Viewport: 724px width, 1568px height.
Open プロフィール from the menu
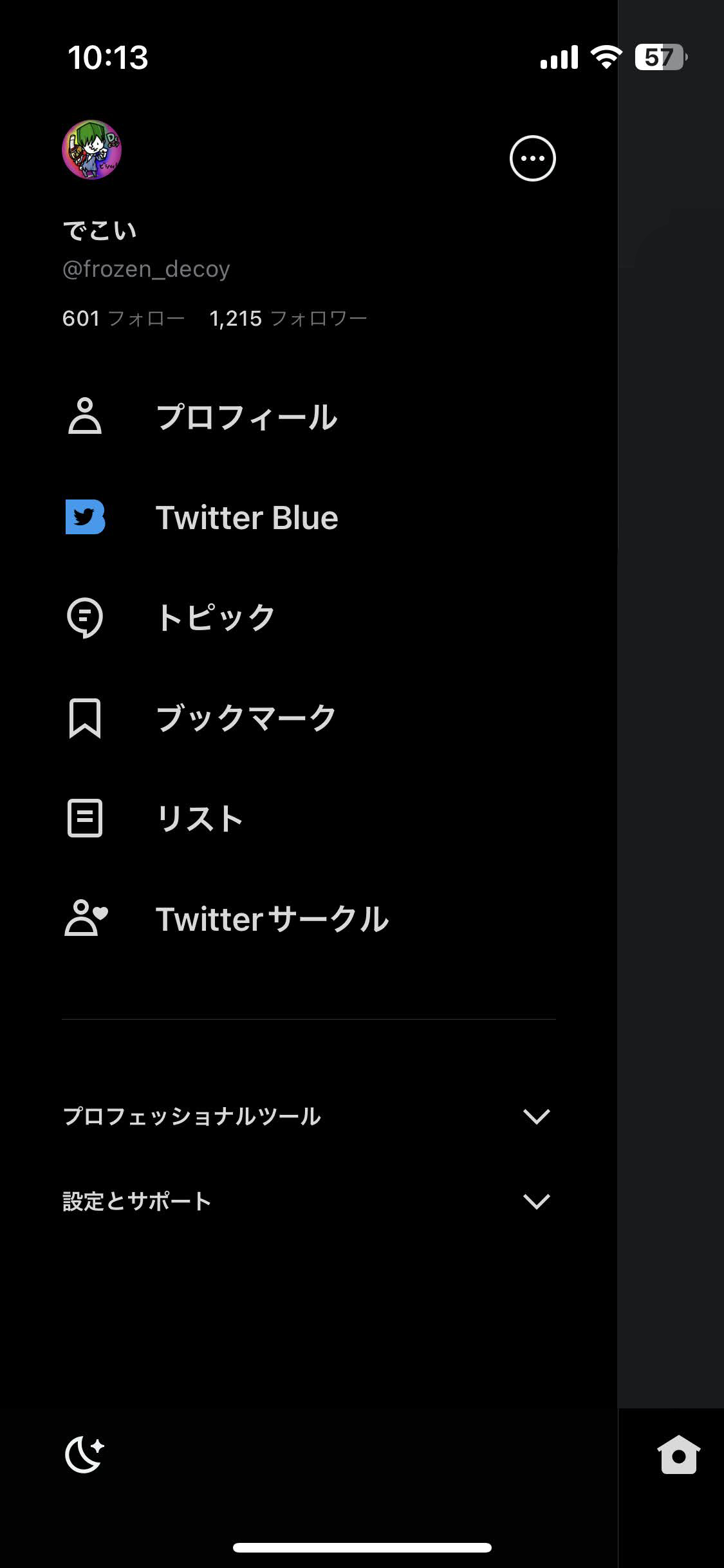[308, 417]
